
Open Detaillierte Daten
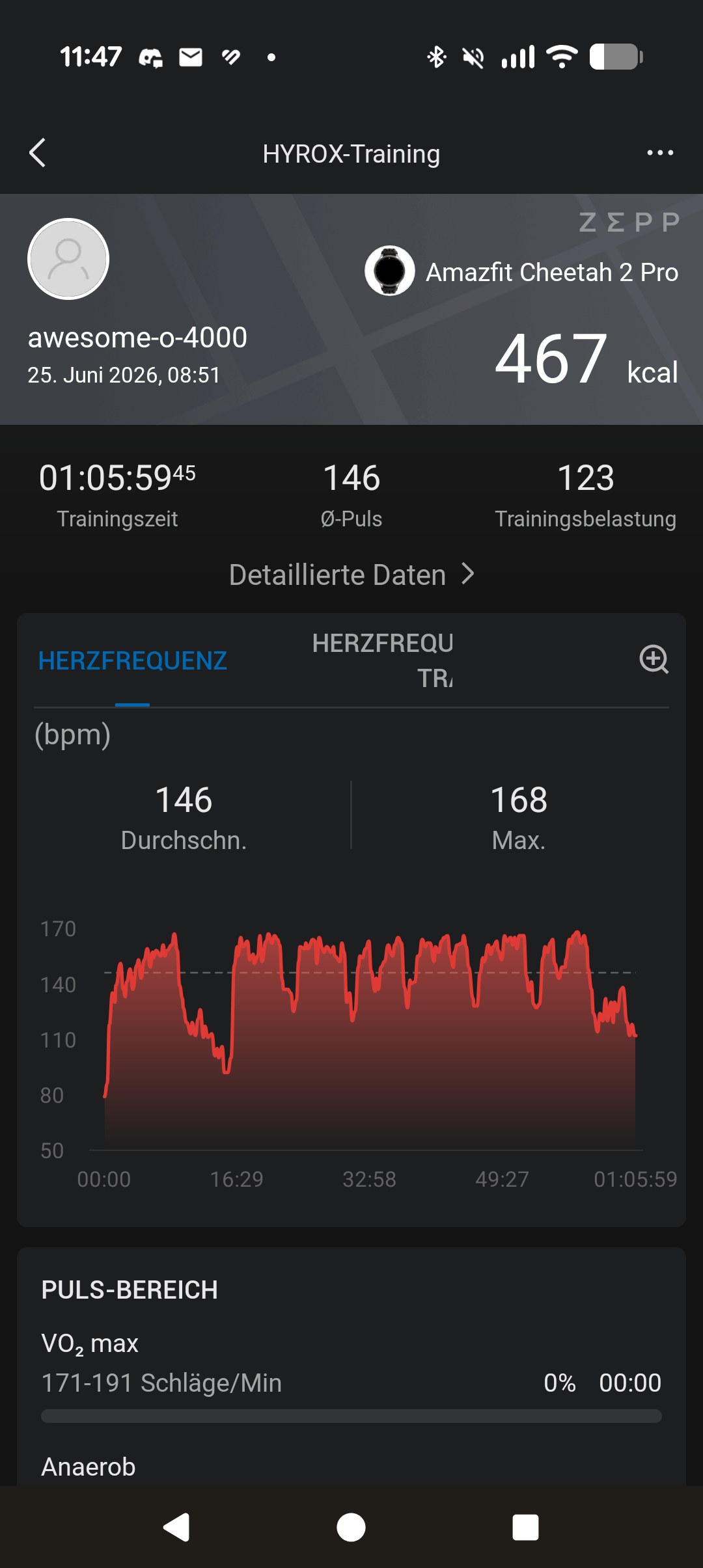point(351,574)
